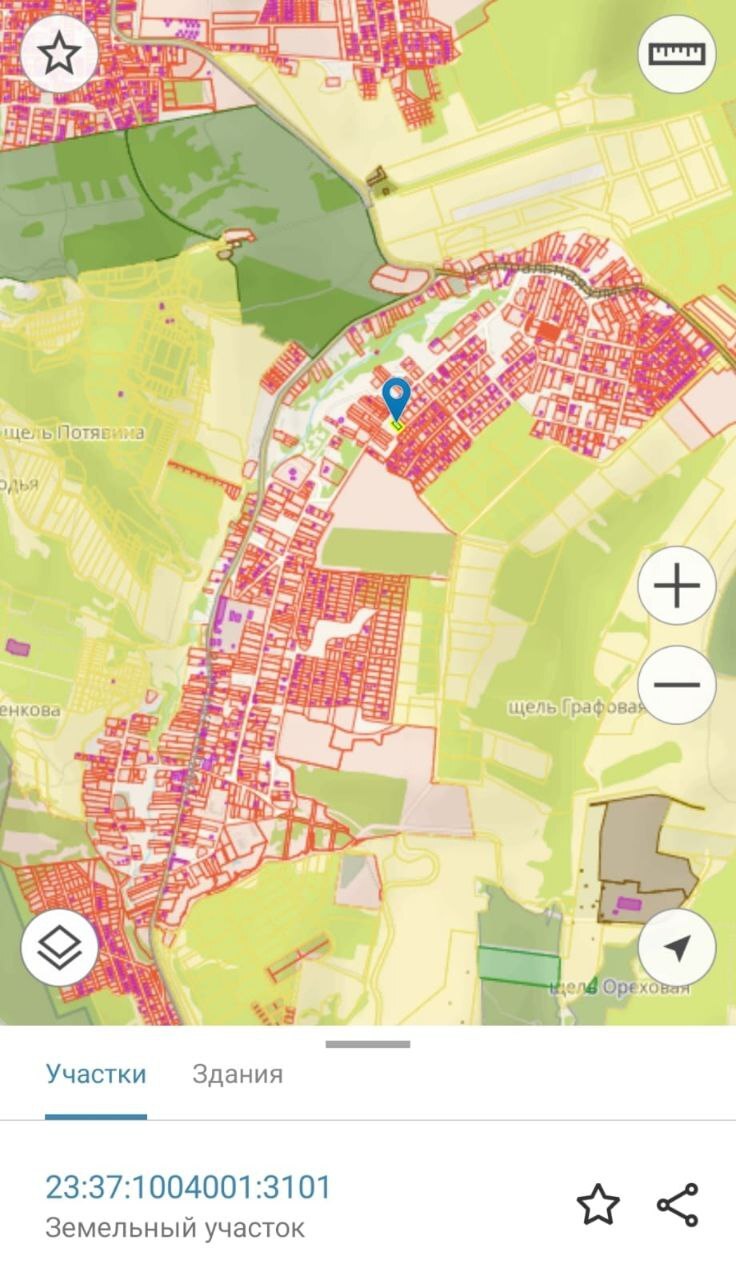Add plot 23:37:1004001:3101 to favorites
This screenshot has width=736, height=1280.
598,1205
